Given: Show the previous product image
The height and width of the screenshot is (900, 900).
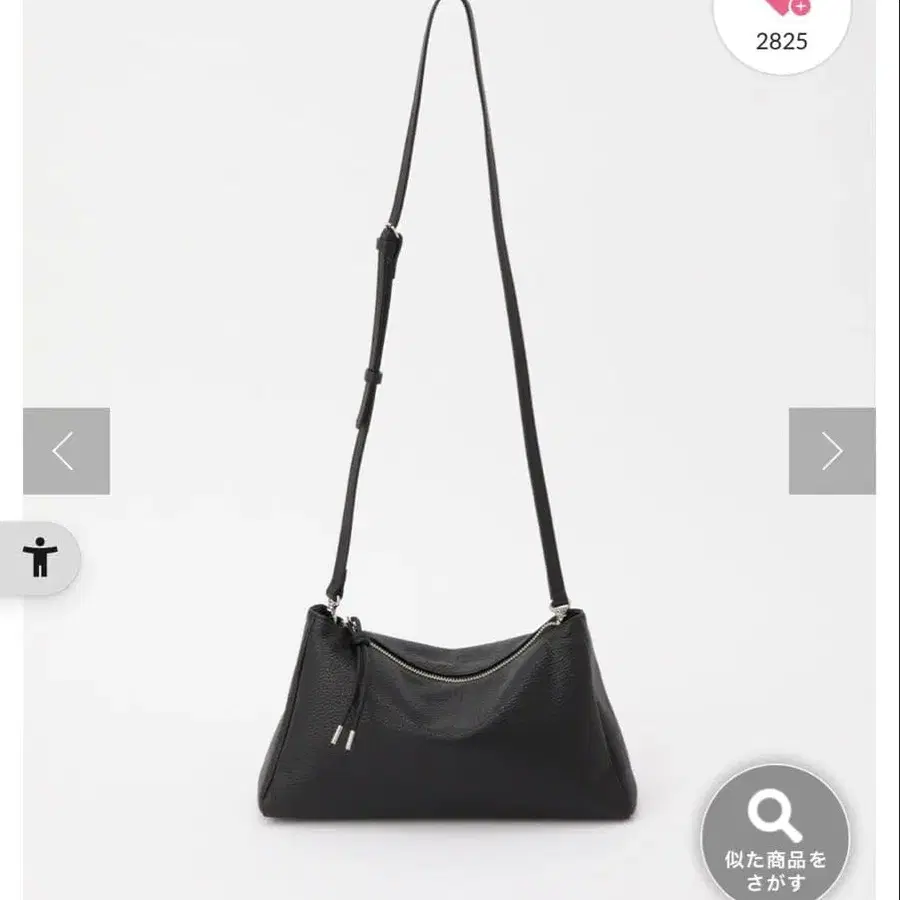Looking at the screenshot, I should (66, 451).
